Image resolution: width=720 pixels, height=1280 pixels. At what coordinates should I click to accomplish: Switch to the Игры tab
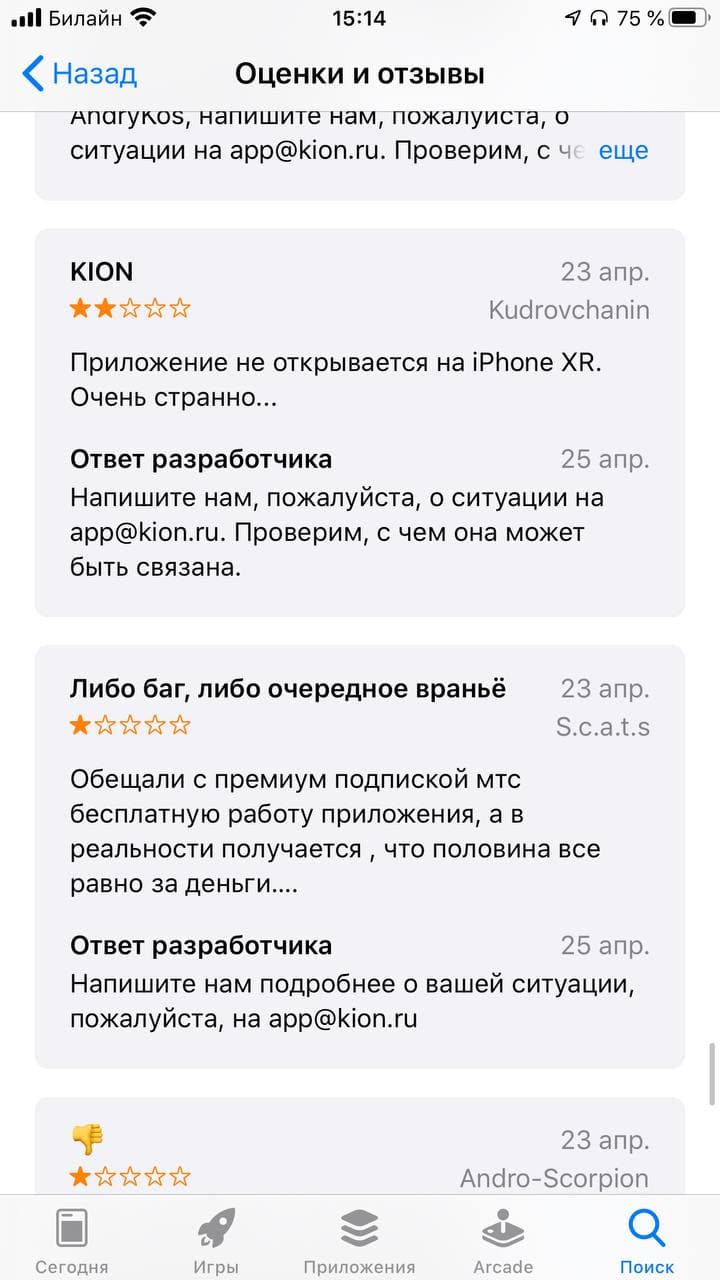(216, 1240)
